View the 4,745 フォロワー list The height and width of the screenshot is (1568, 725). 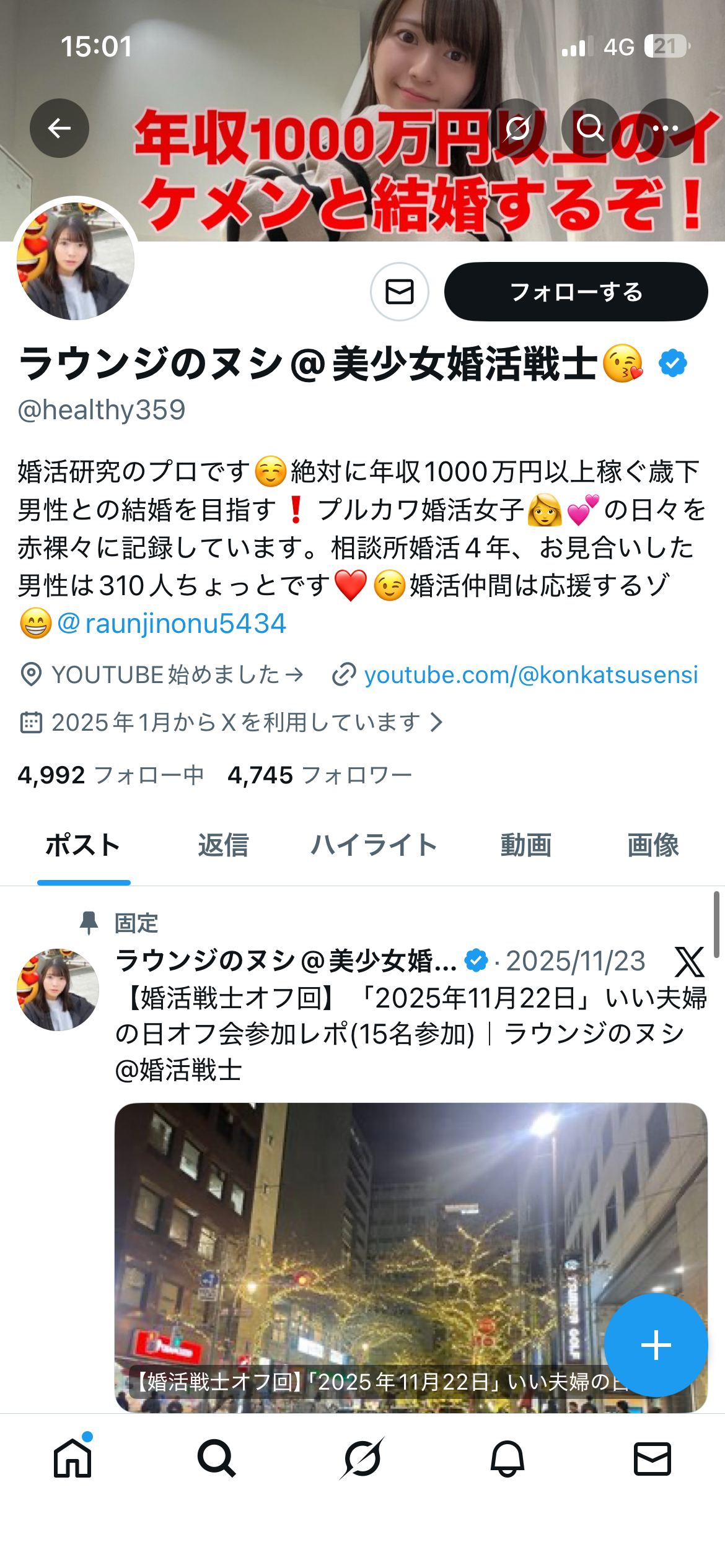(x=319, y=775)
